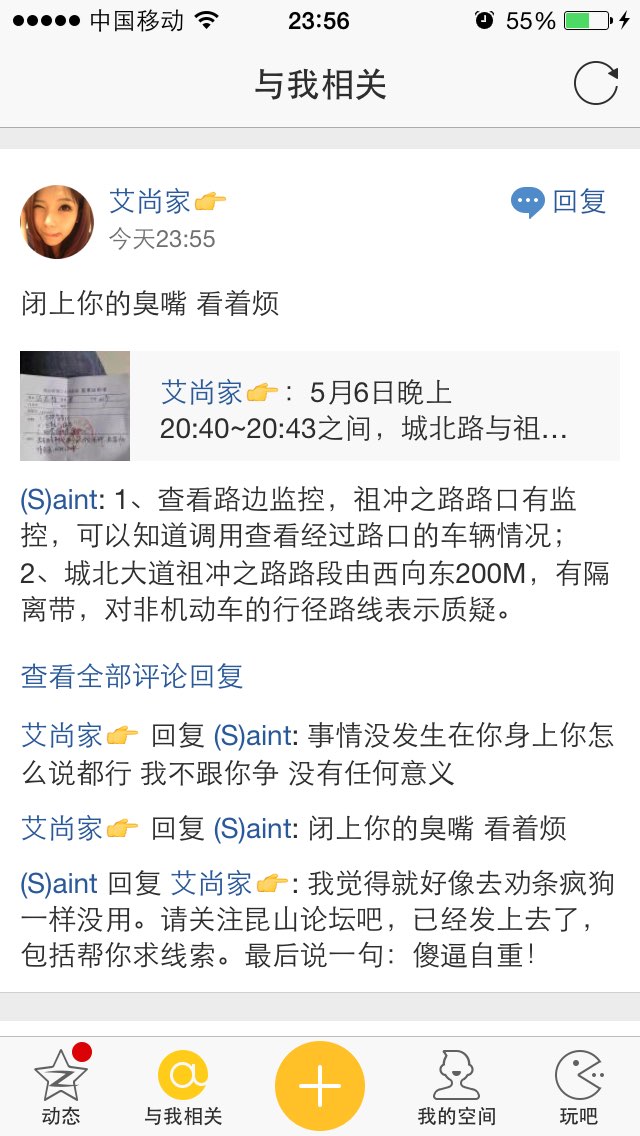Go to the 玩吧 tab
Image resolution: width=640 pixels, height=1136 pixels.
tap(578, 1086)
